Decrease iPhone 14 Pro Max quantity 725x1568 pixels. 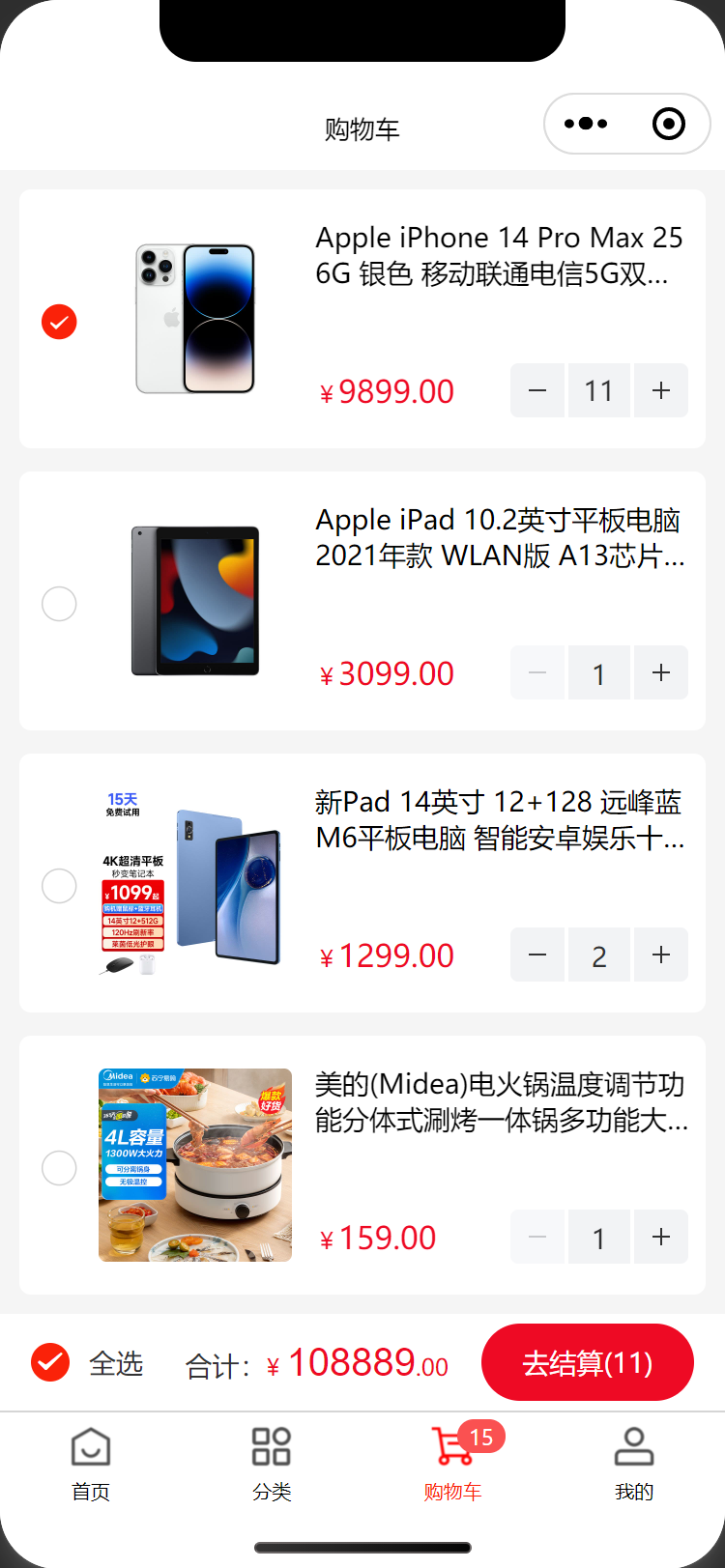point(537,390)
